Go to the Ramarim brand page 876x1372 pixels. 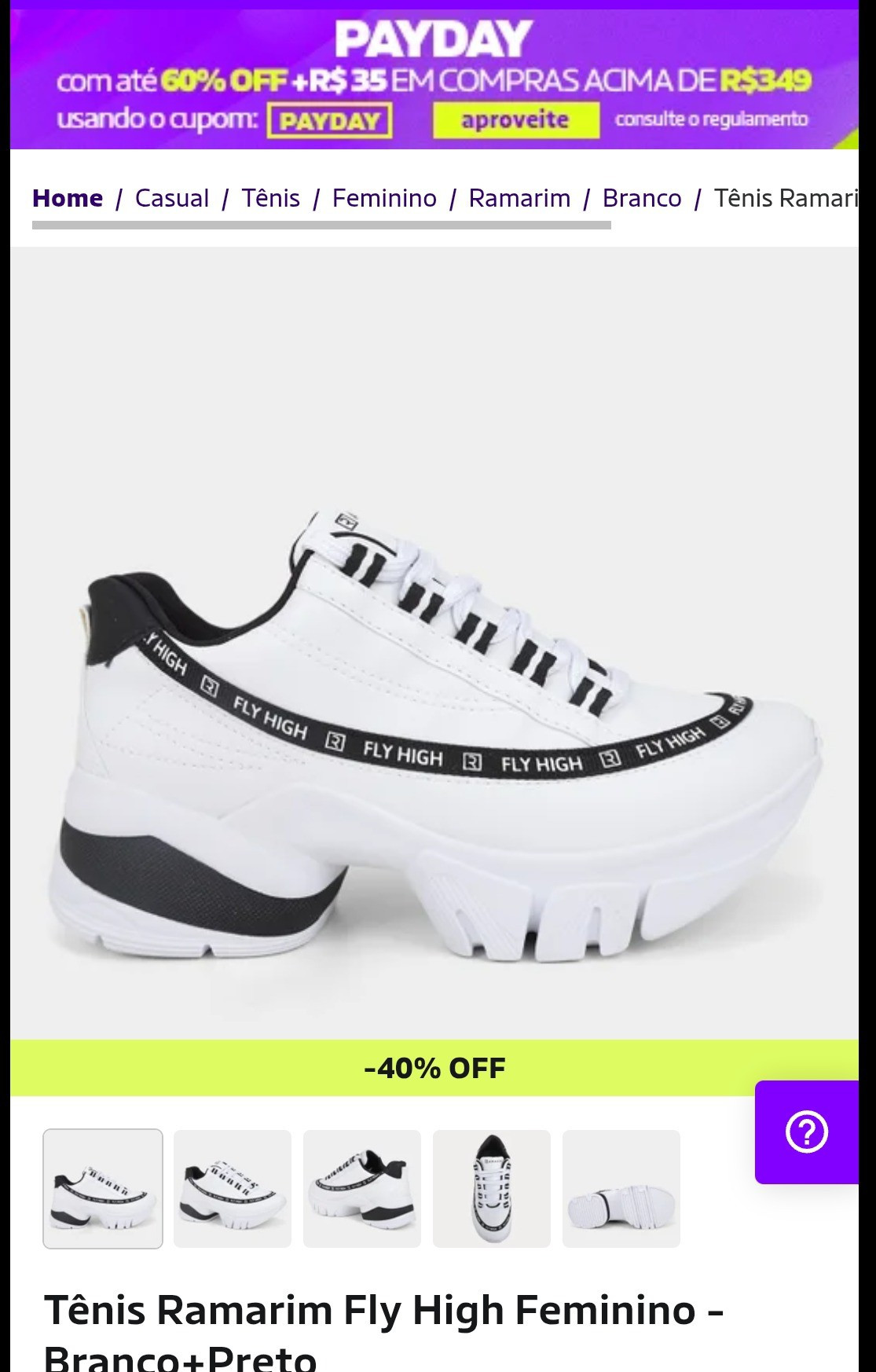(x=519, y=197)
